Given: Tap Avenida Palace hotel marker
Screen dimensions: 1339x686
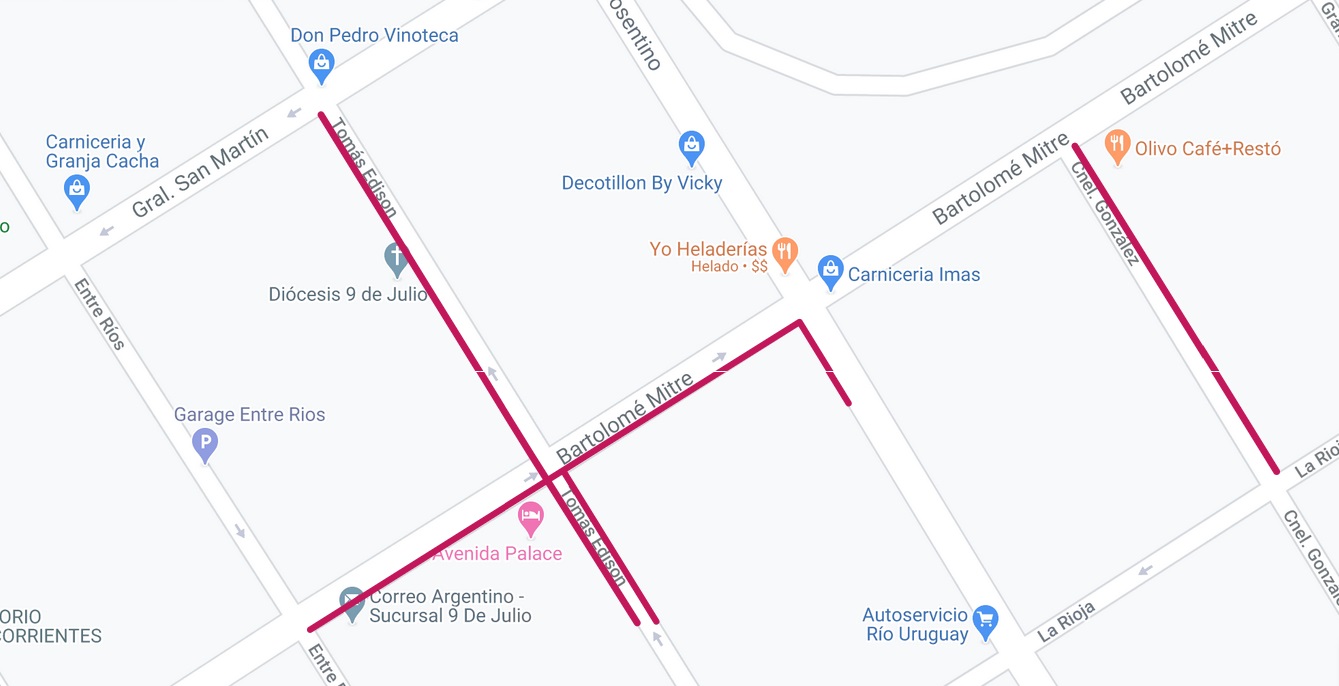Looking at the screenshot, I should click(x=531, y=519).
